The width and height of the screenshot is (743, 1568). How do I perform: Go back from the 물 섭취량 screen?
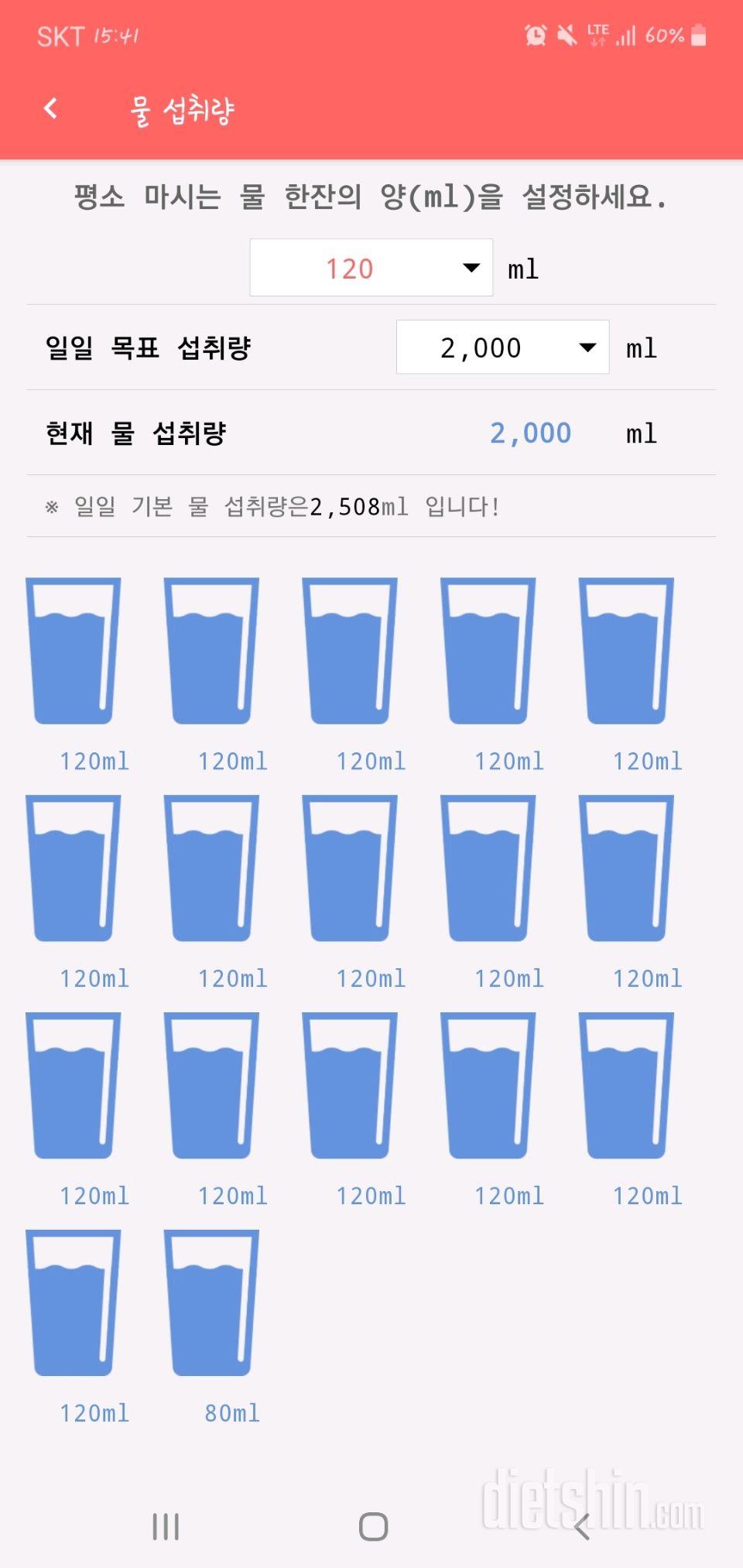(51, 109)
